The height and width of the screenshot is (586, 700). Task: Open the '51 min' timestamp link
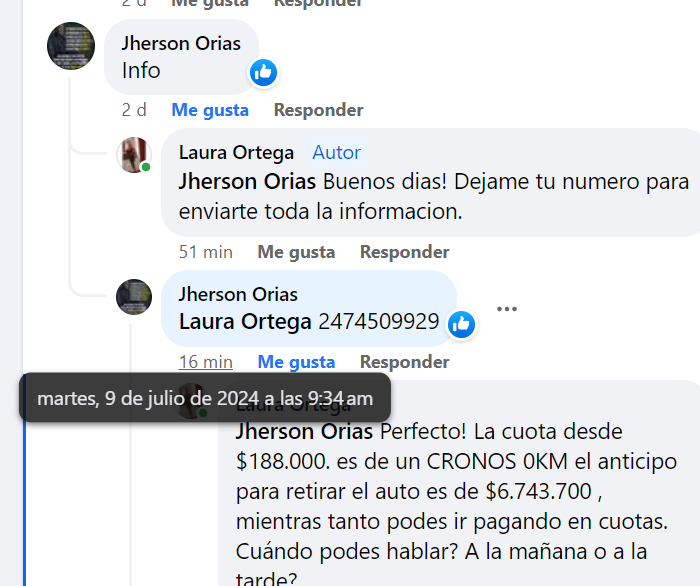pyautogui.click(x=205, y=252)
